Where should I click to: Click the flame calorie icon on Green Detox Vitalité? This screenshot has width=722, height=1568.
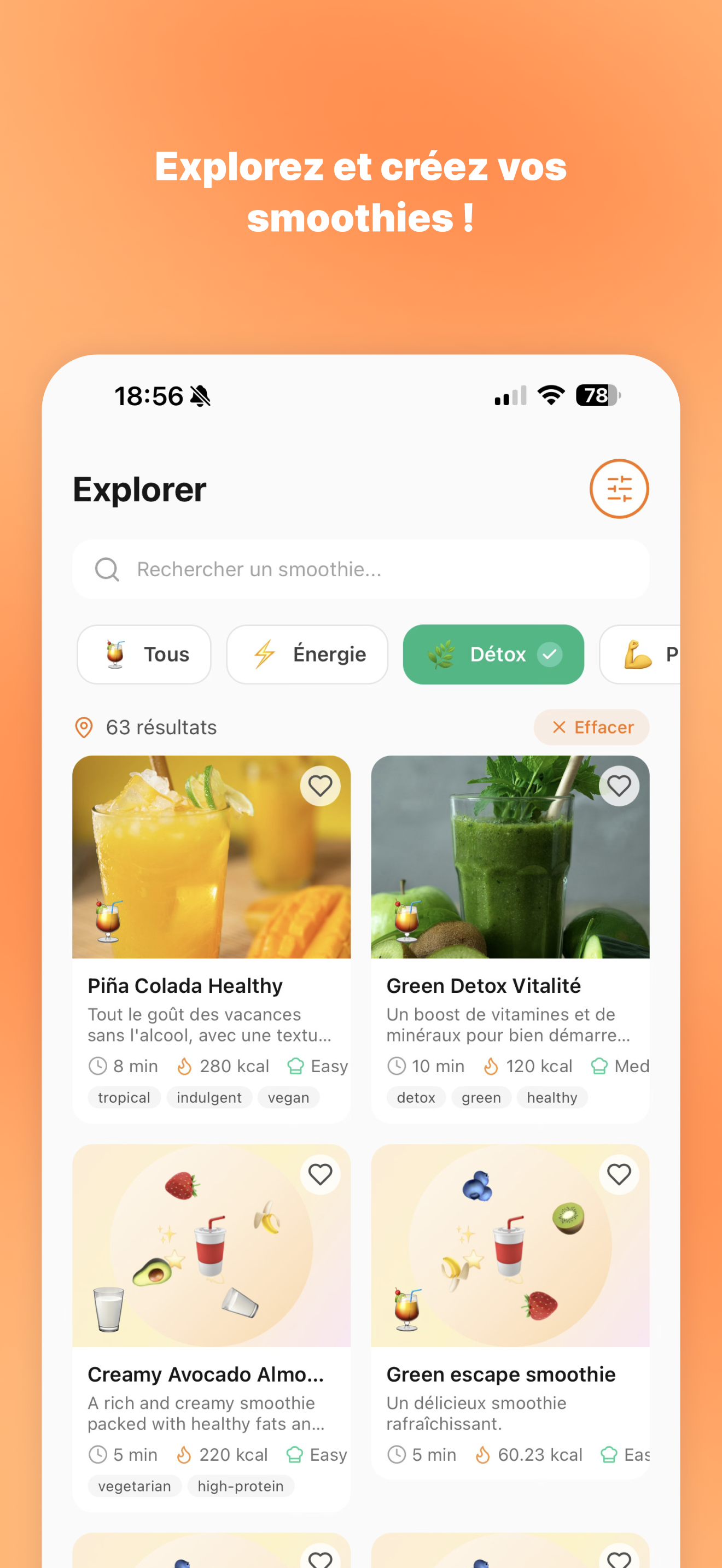pos(491,1065)
